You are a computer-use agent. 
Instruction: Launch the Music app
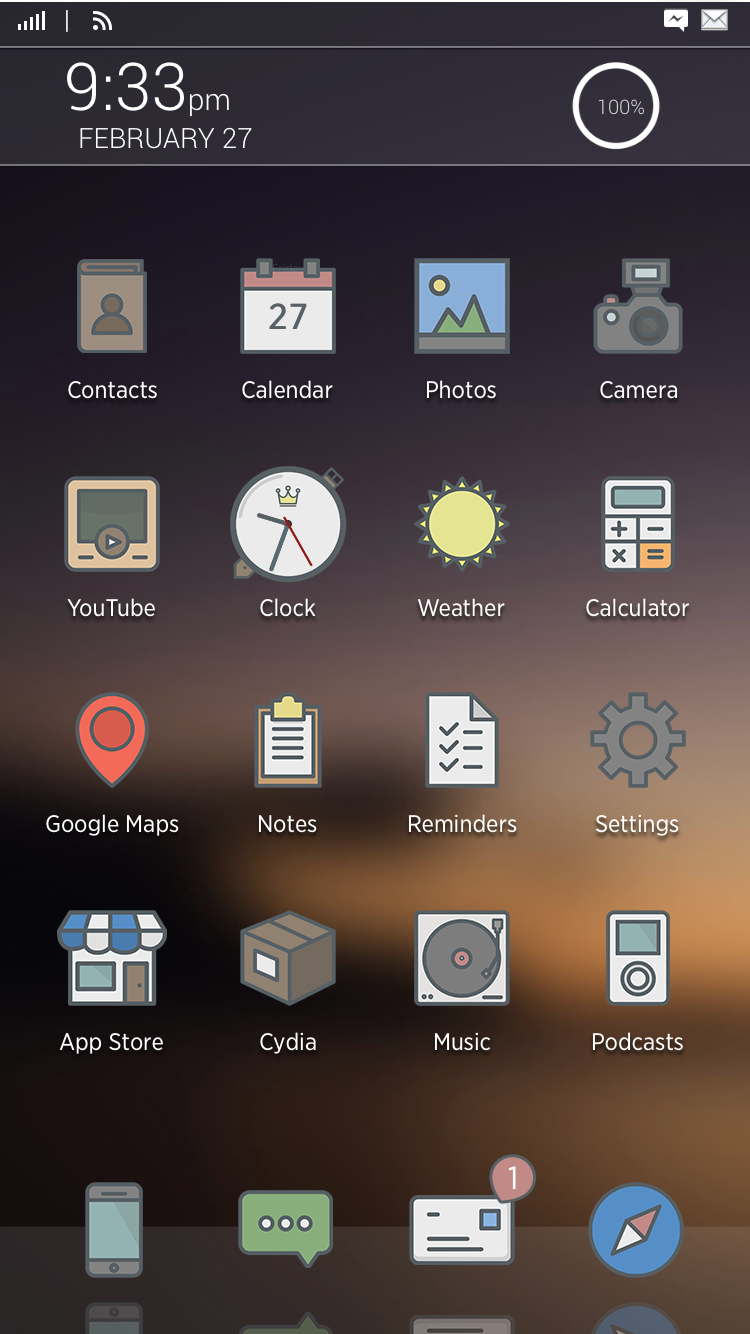coord(461,959)
